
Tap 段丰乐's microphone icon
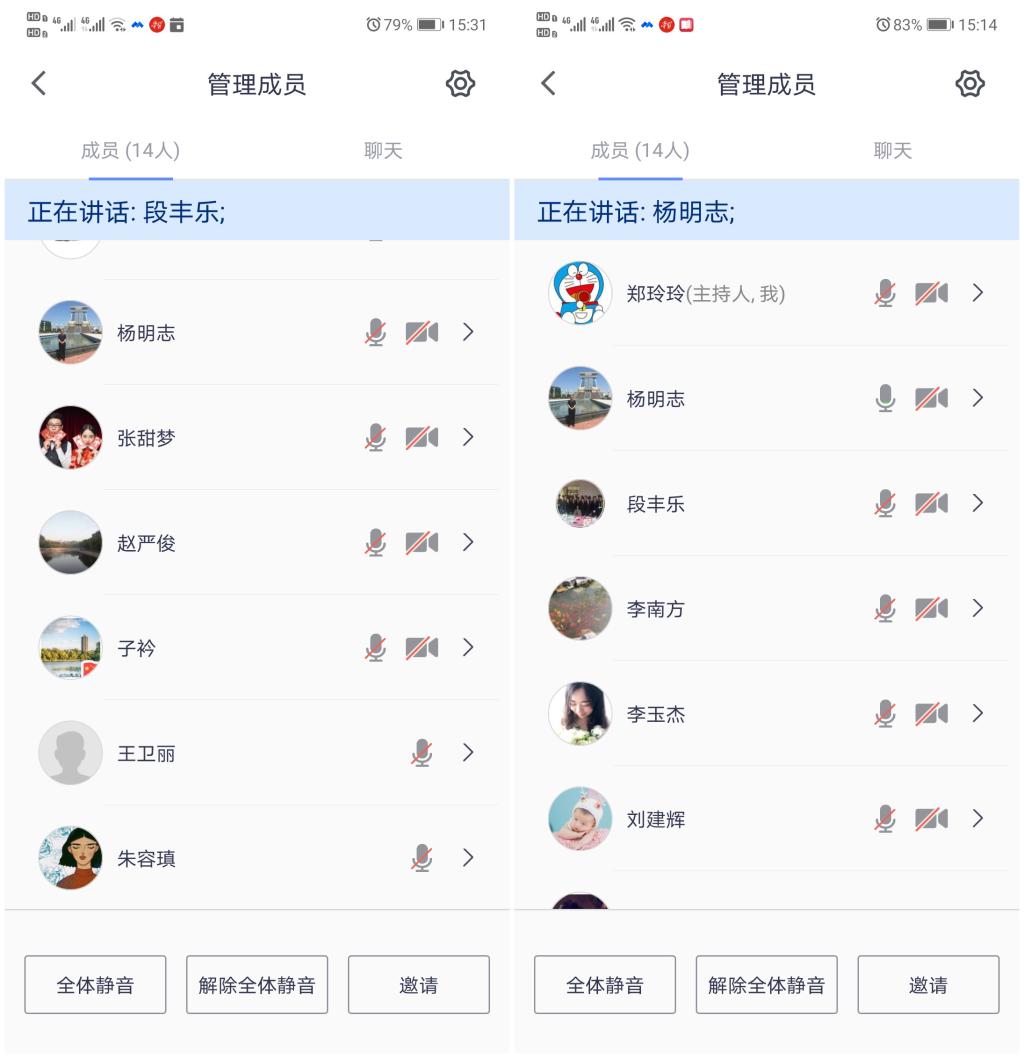(x=885, y=503)
